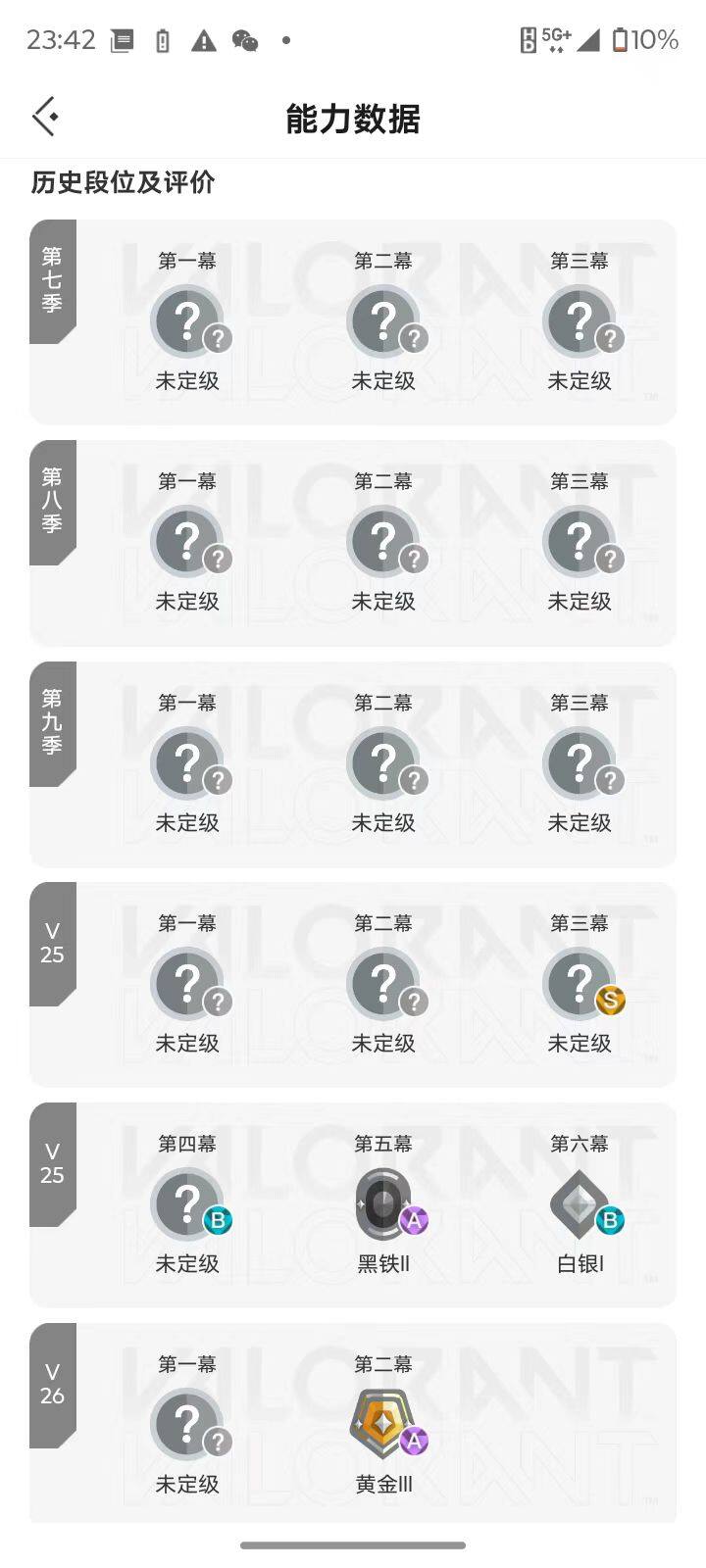Open the Season 9 Act 1 card details

[188, 762]
